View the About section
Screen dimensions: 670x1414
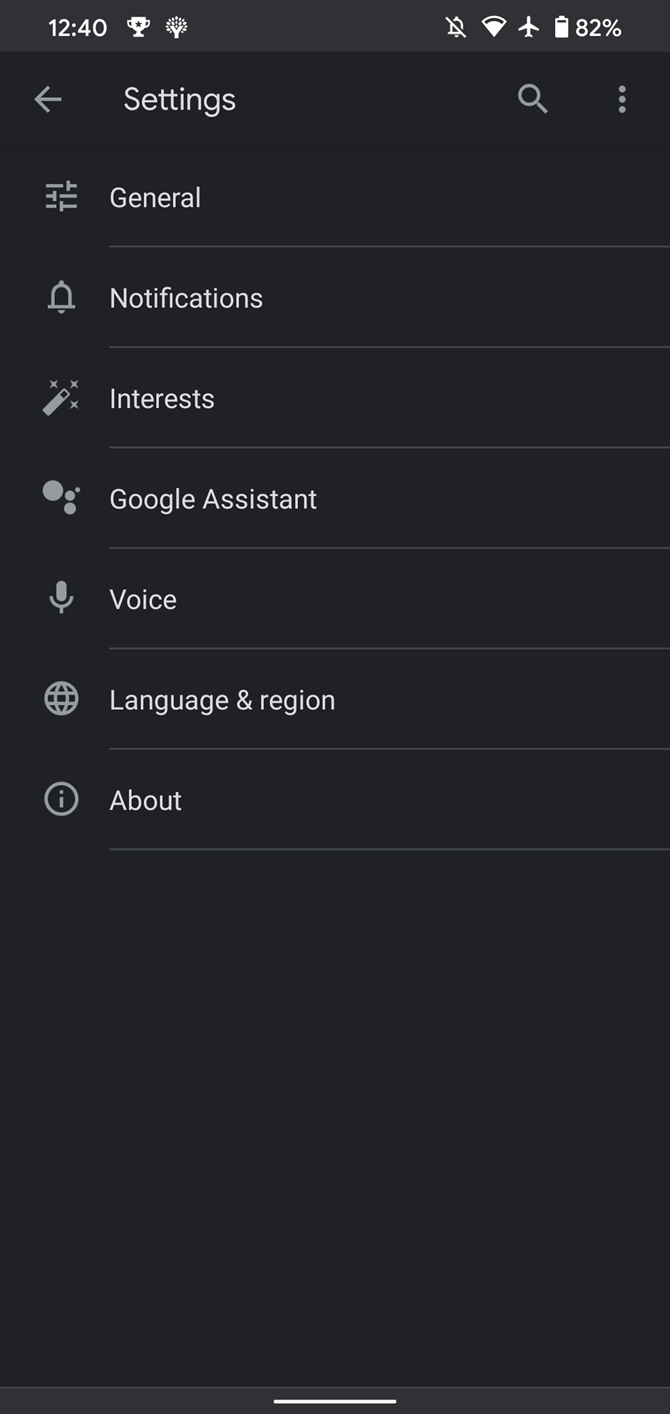click(x=146, y=800)
